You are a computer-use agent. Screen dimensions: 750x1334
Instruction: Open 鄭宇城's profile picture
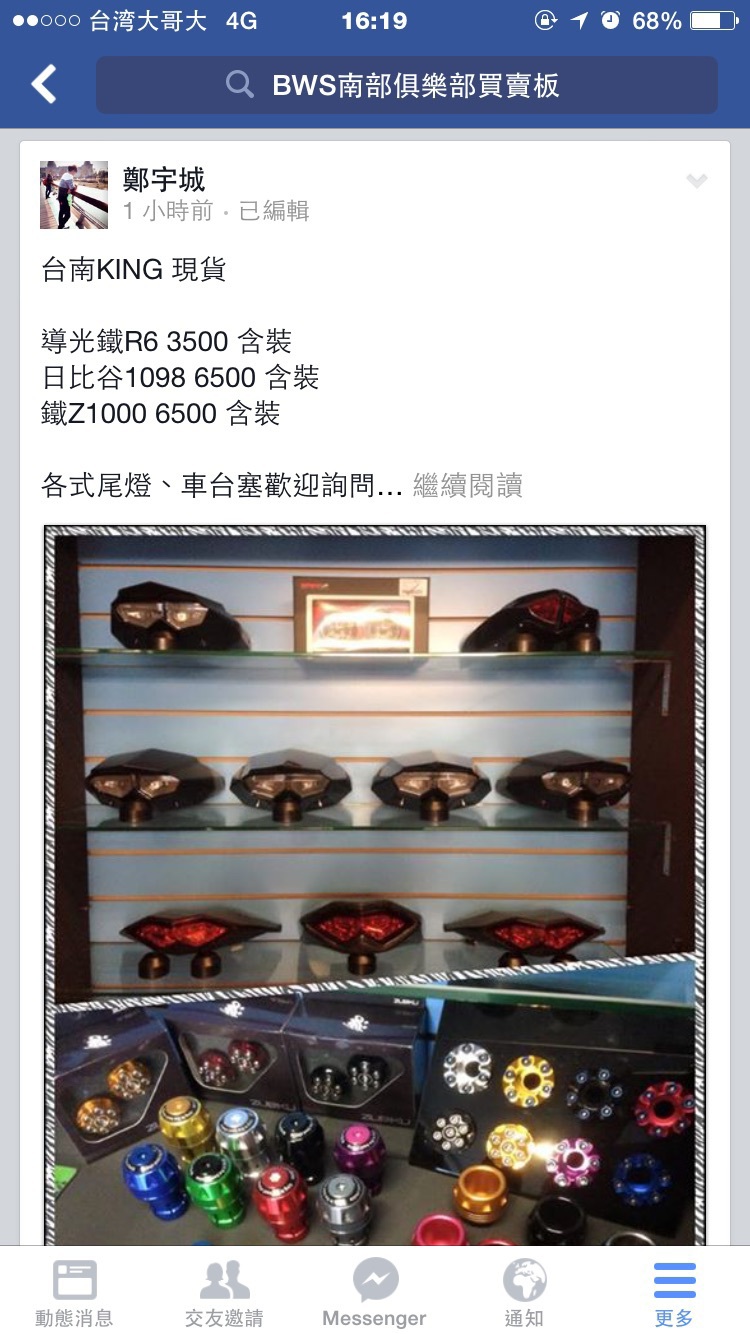pos(74,195)
